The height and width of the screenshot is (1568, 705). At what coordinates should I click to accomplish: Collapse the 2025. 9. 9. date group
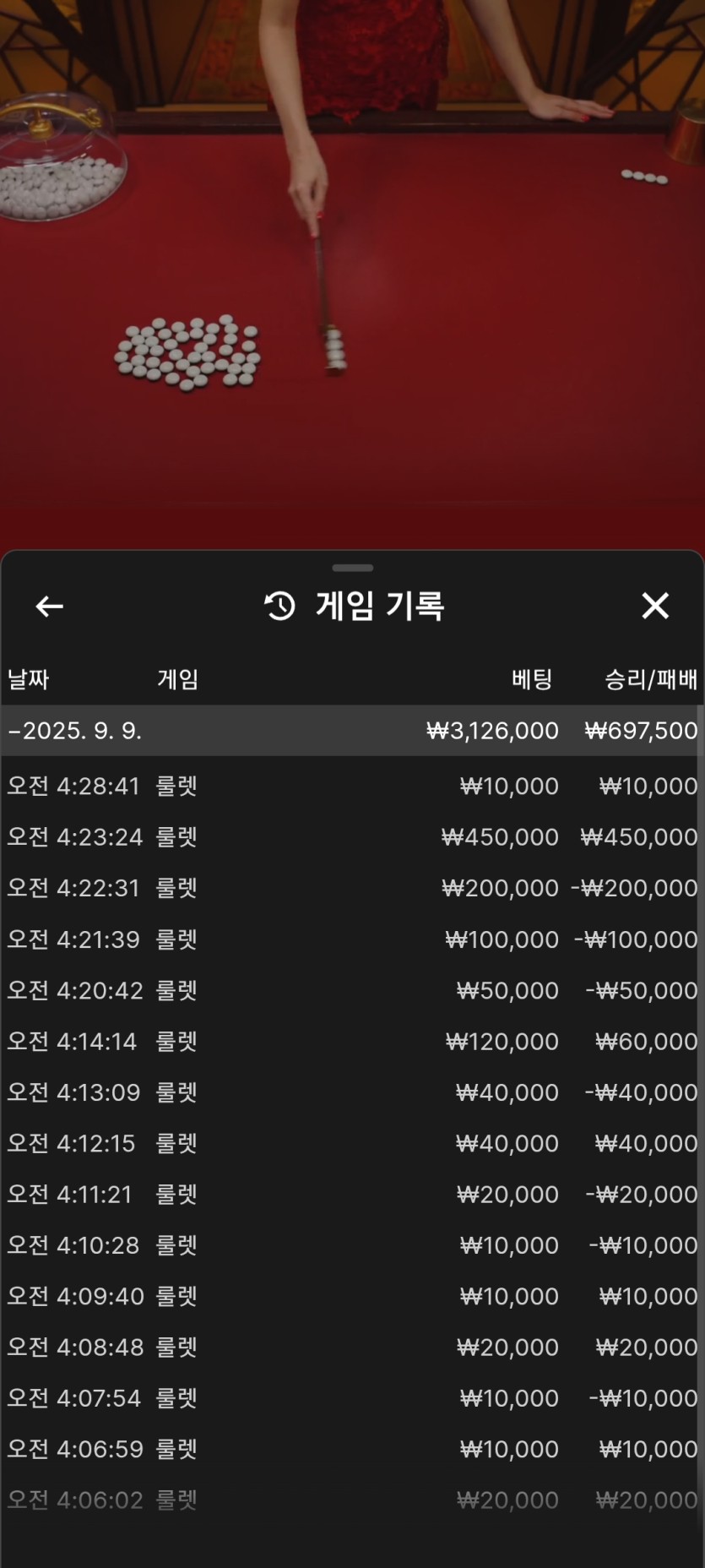coord(74,731)
